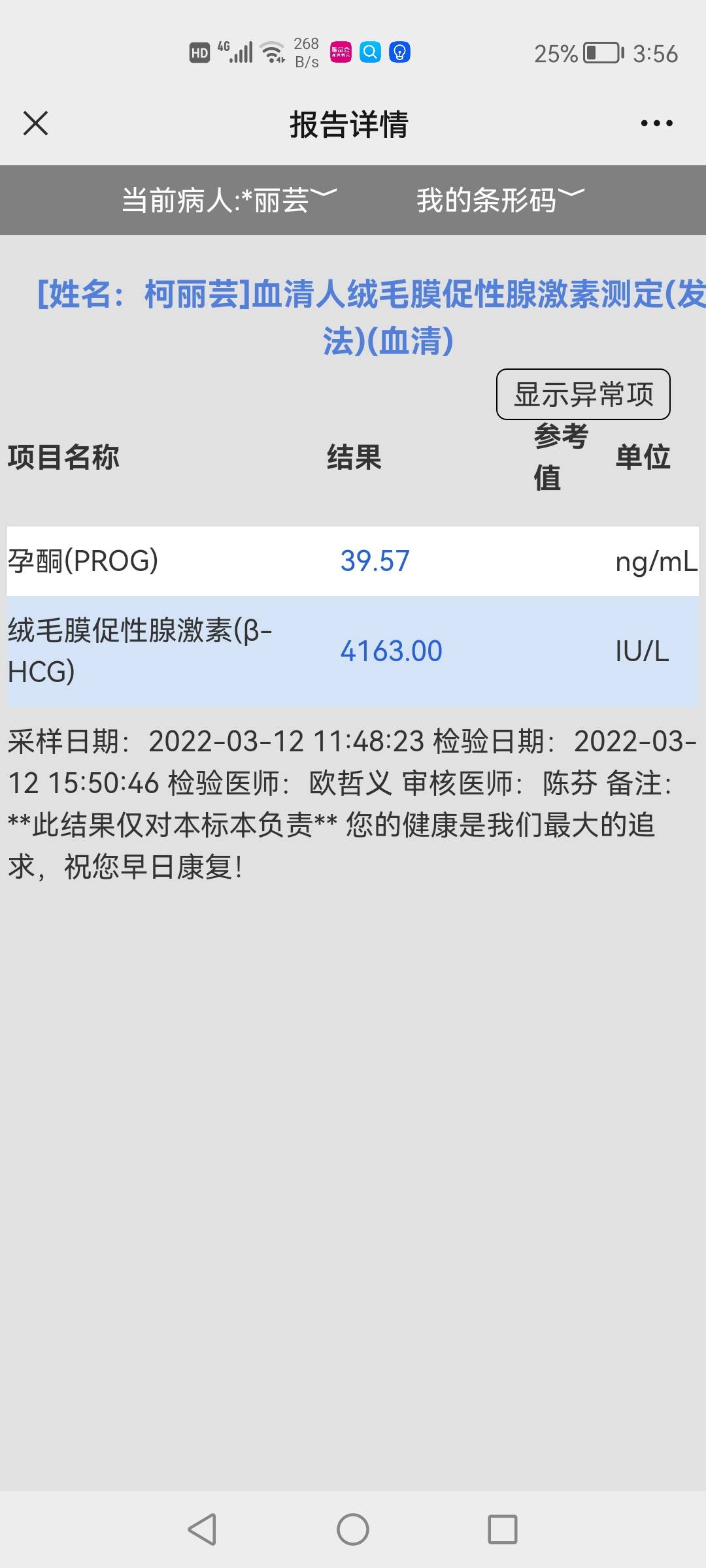Expand the 当前病人 patient dropdown
This screenshot has width=706, height=1568.
click(229, 200)
